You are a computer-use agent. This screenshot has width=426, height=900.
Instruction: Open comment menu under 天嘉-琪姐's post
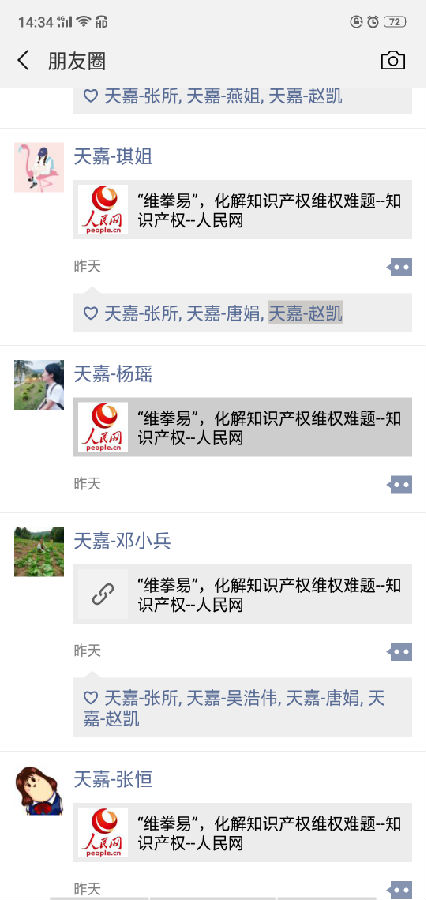400,267
